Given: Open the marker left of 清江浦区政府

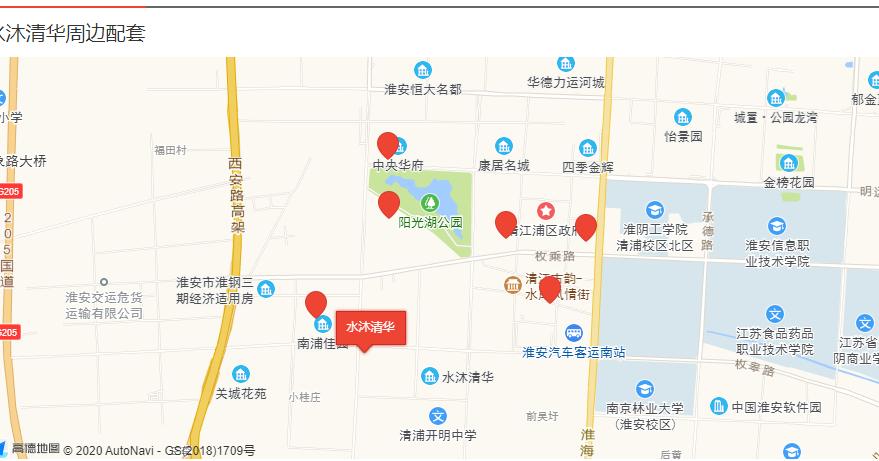Looking at the screenshot, I should click(x=506, y=224).
